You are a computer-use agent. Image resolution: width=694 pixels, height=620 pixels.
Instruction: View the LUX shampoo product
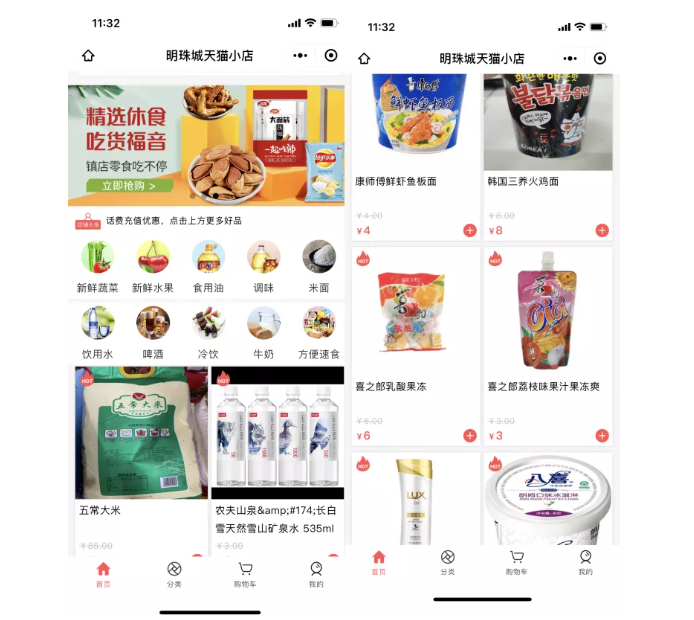click(416, 500)
